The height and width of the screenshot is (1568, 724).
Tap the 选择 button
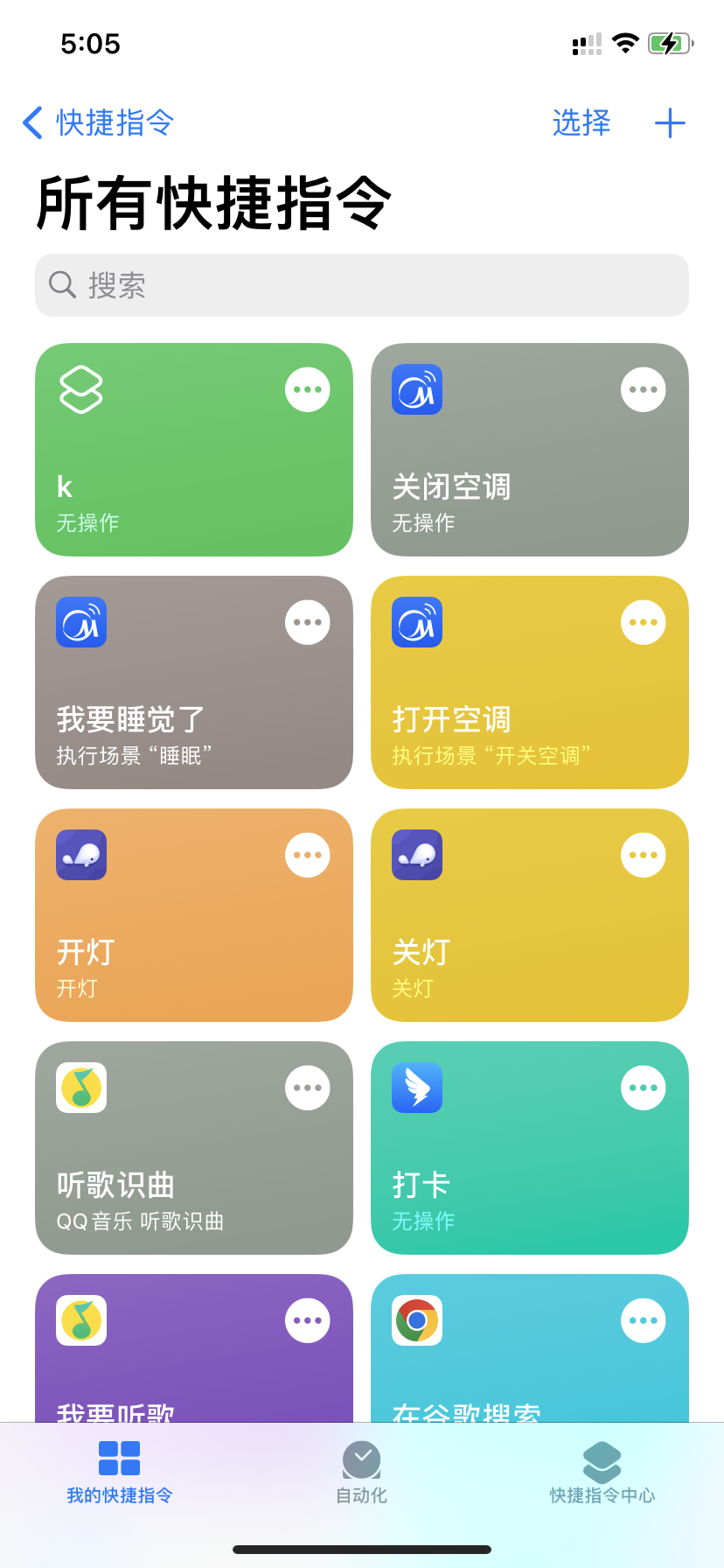point(581,122)
